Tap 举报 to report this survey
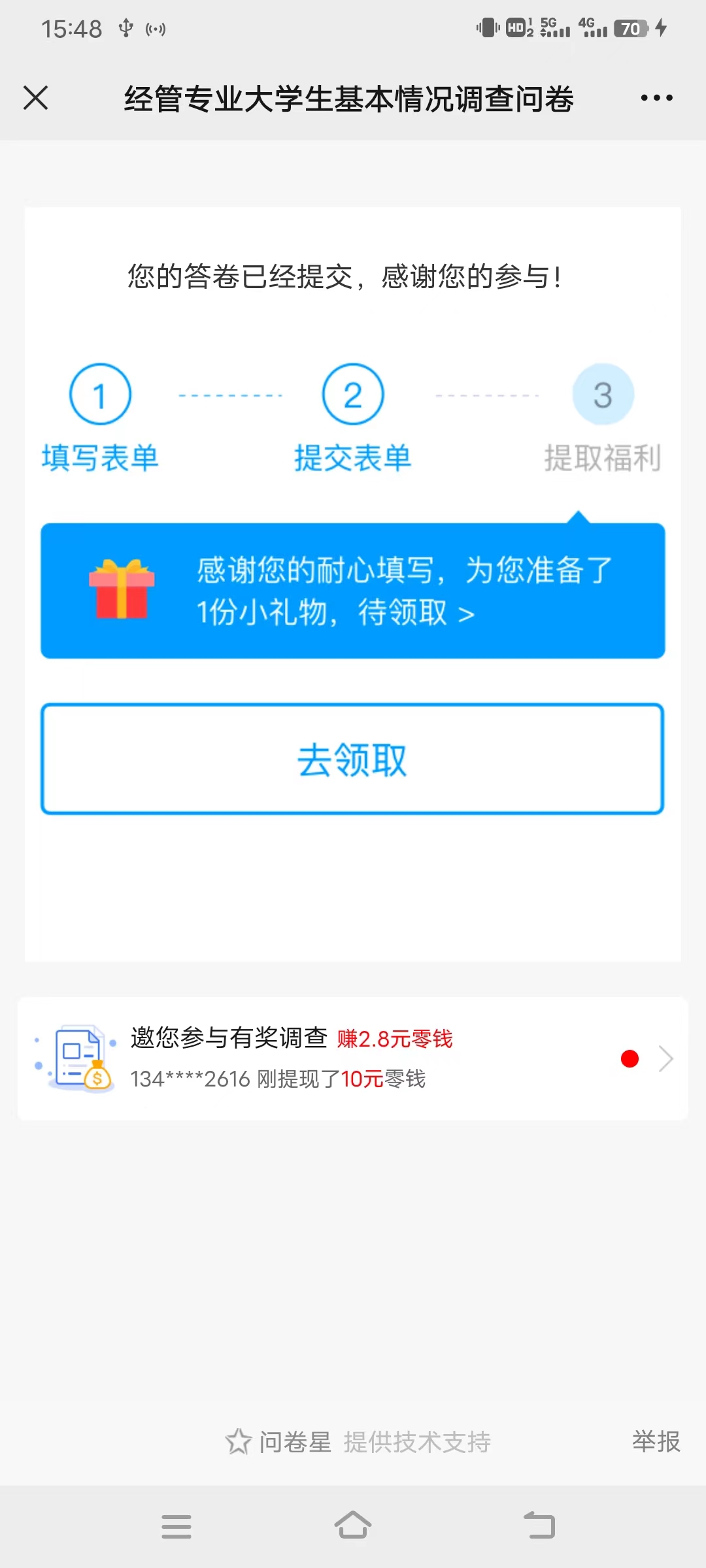The width and height of the screenshot is (706, 1568). tap(656, 1441)
